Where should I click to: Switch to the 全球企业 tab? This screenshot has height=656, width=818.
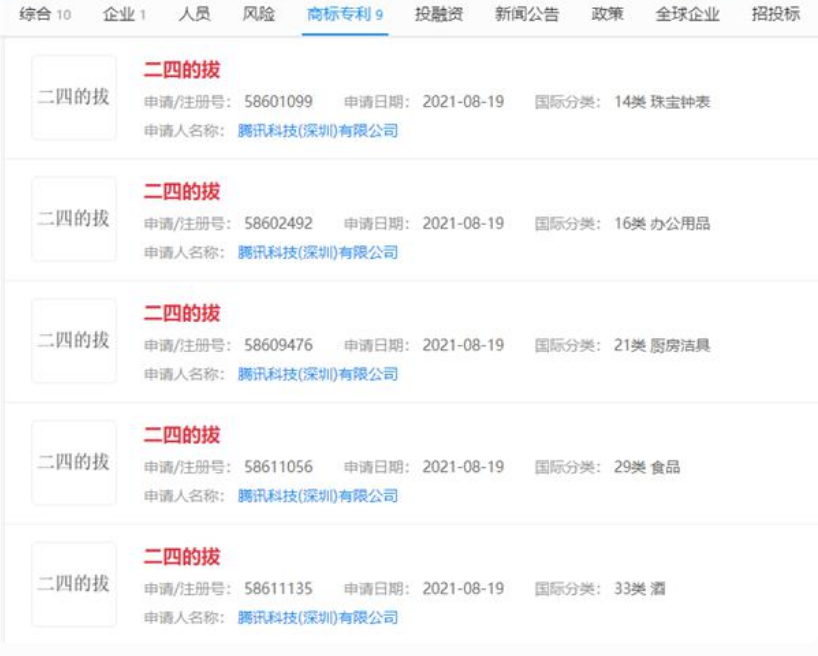(687, 15)
